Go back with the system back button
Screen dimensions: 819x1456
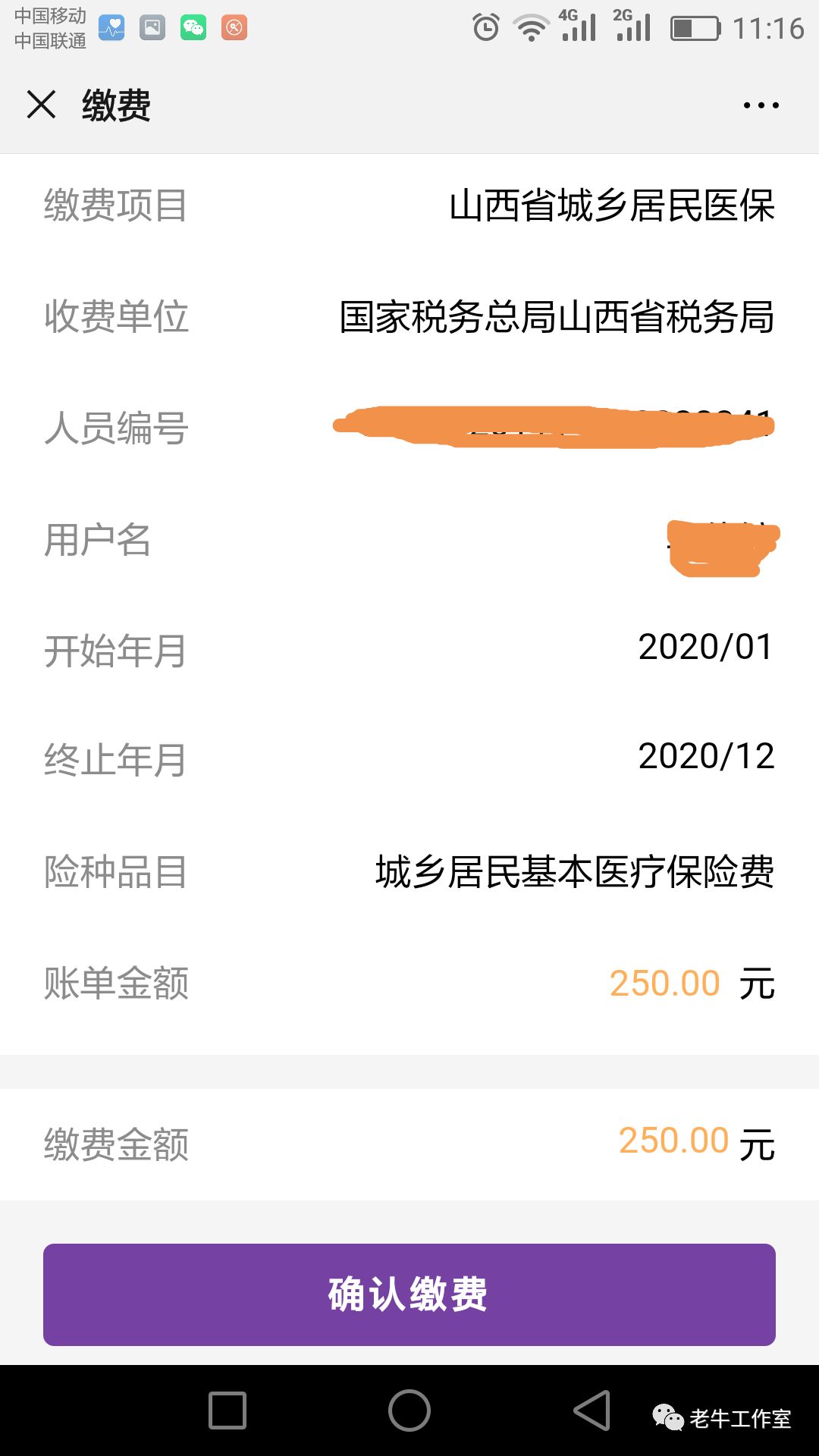[x=591, y=1410]
